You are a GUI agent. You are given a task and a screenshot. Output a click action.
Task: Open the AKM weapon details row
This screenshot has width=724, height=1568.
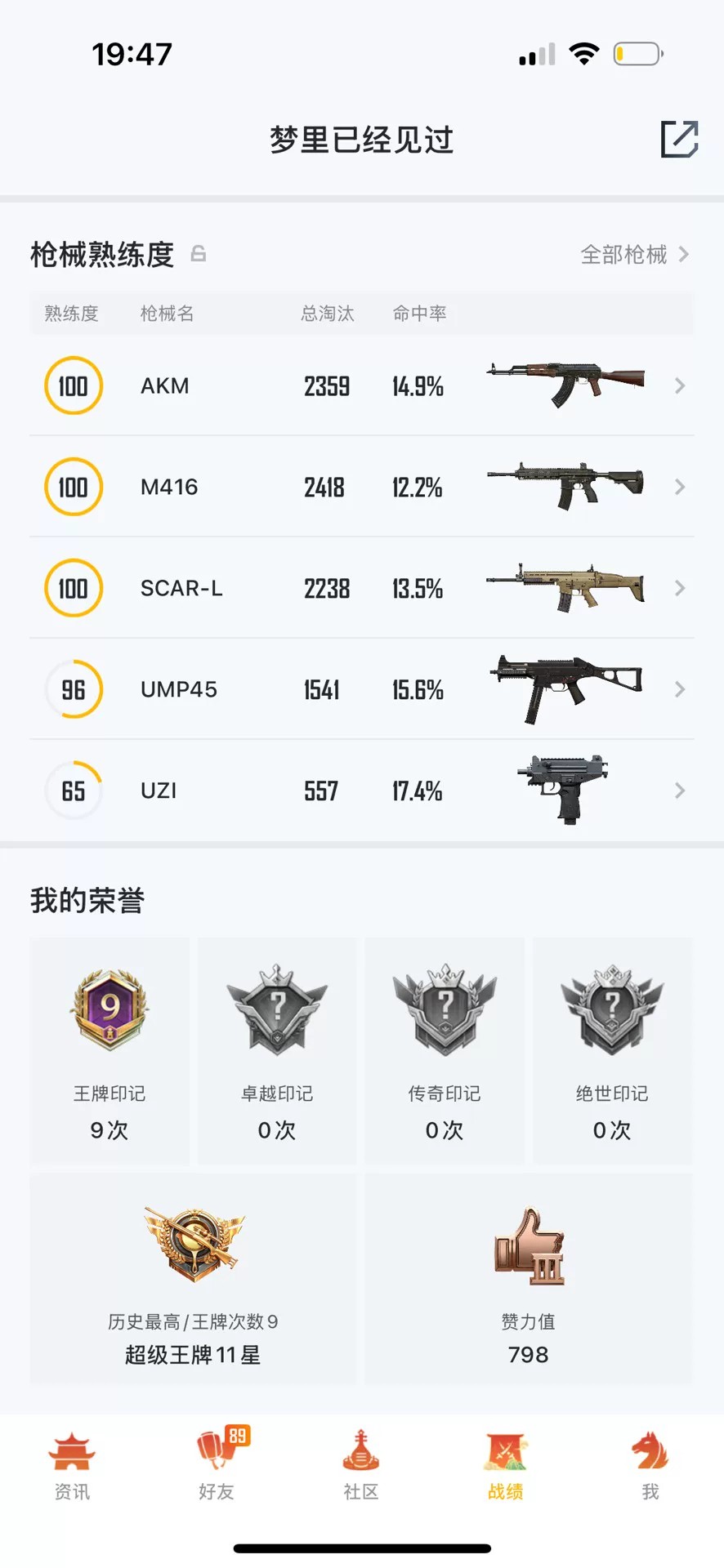(361, 386)
